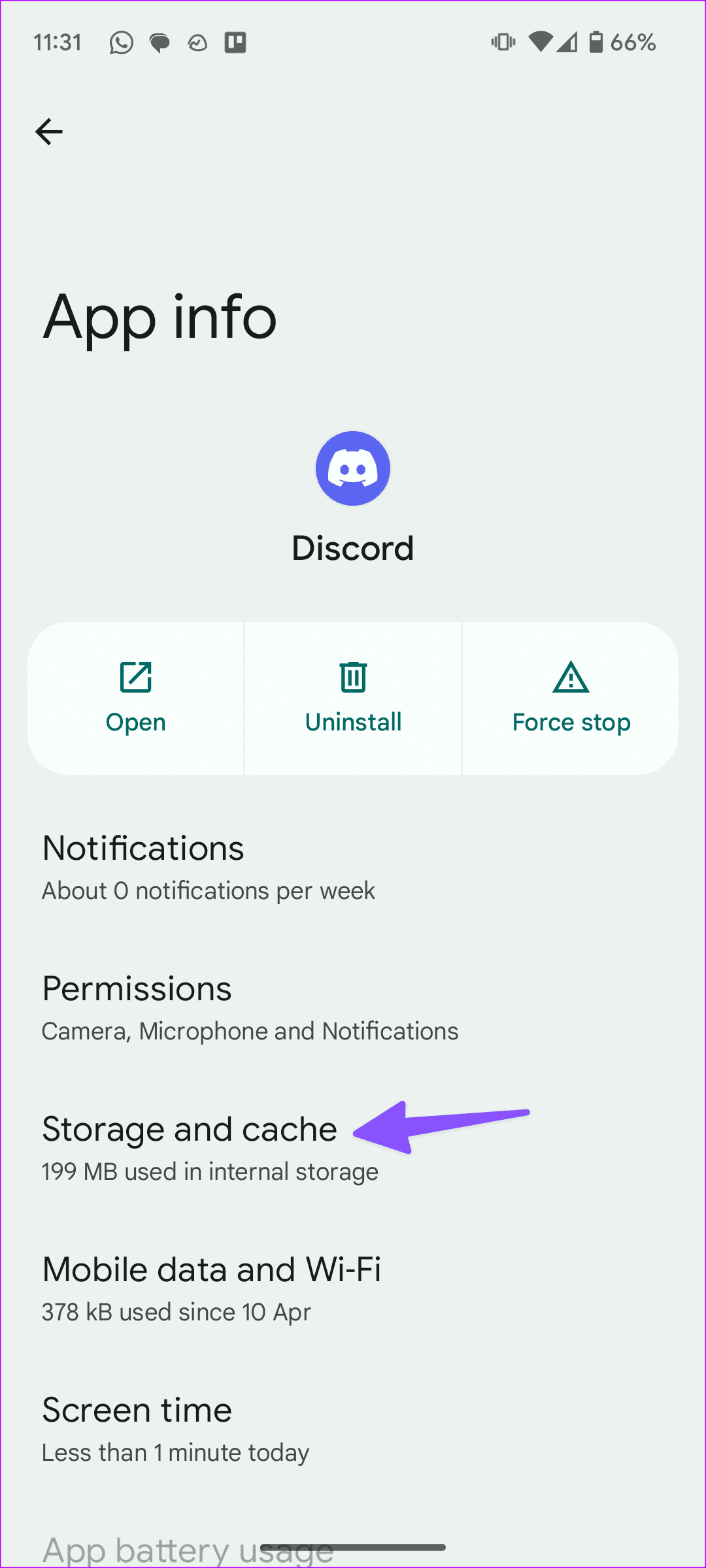The width and height of the screenshot is (706, 1568).
Task: Open WhatsApp notification icon in status bar
Action: tap(122, 42)
